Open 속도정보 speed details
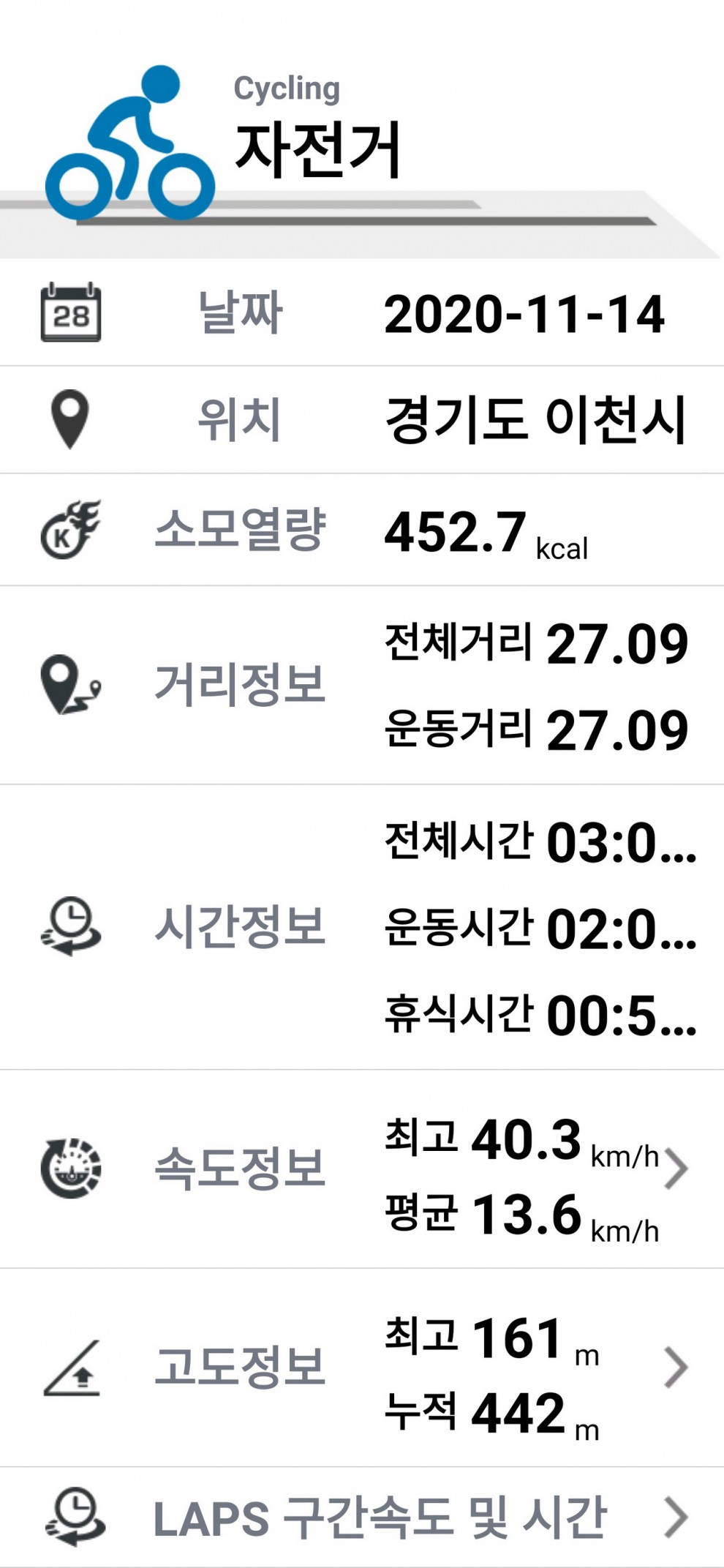This screenshot has width=724, height=1568. [x=674, y=1169]
